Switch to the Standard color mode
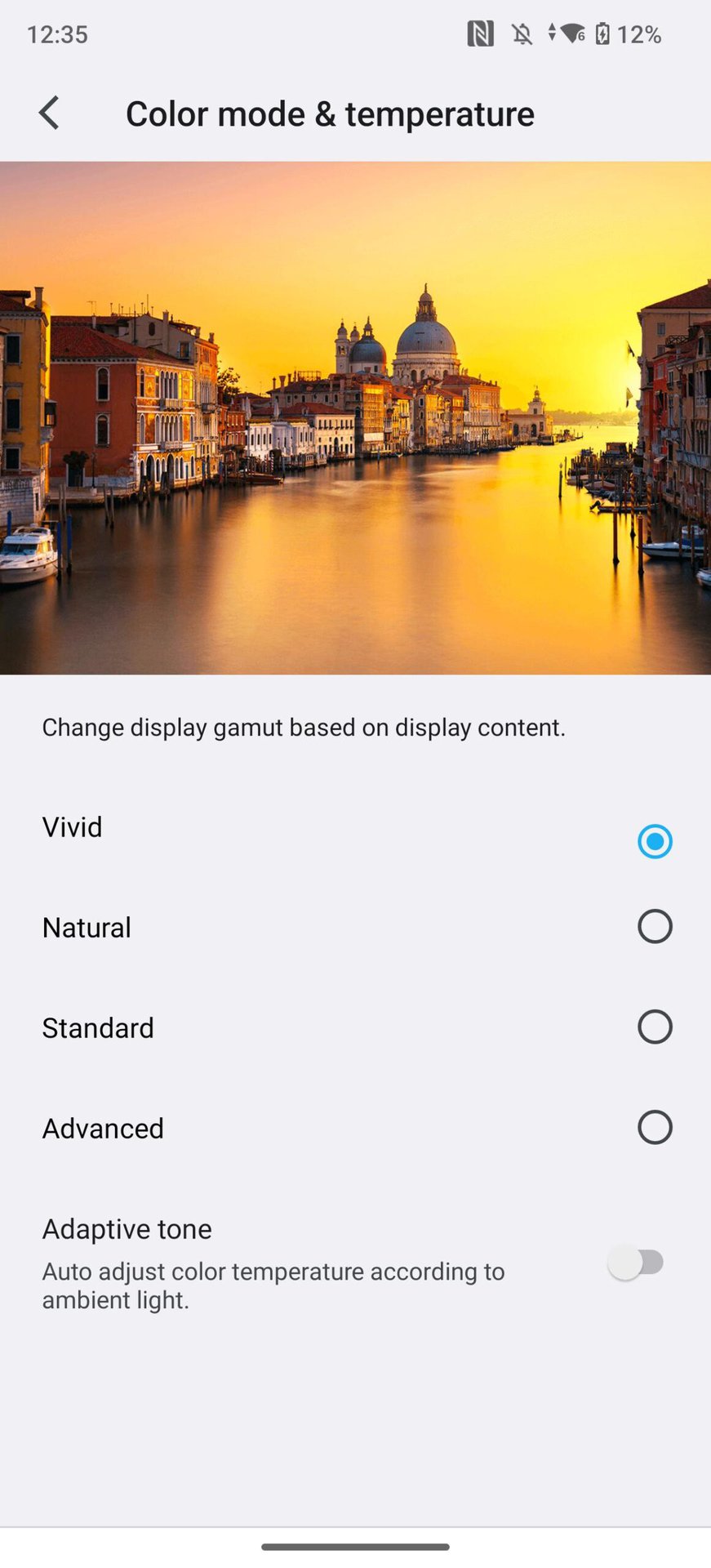This screenshot has height=1568, width=711. tap(654, 1027)
